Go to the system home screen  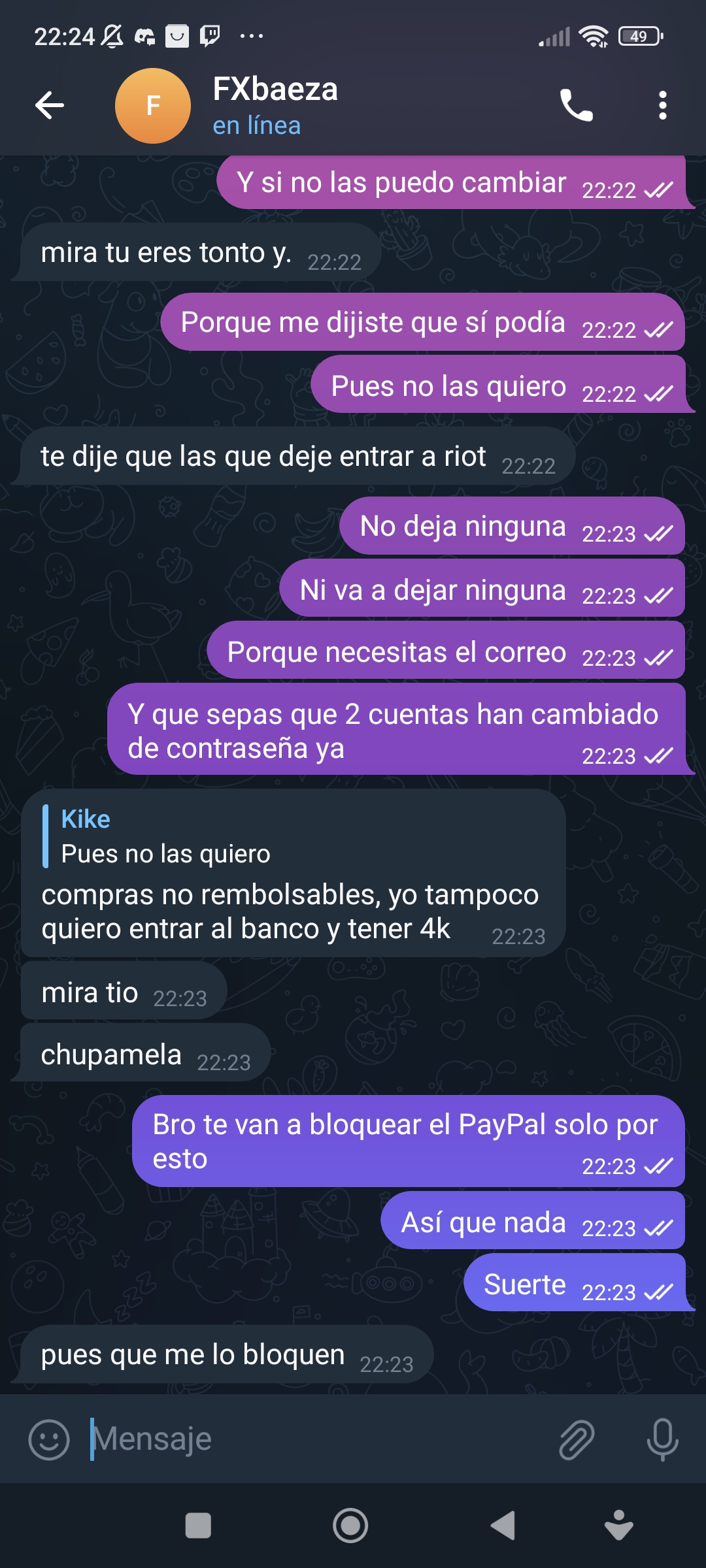(350, 1526)
